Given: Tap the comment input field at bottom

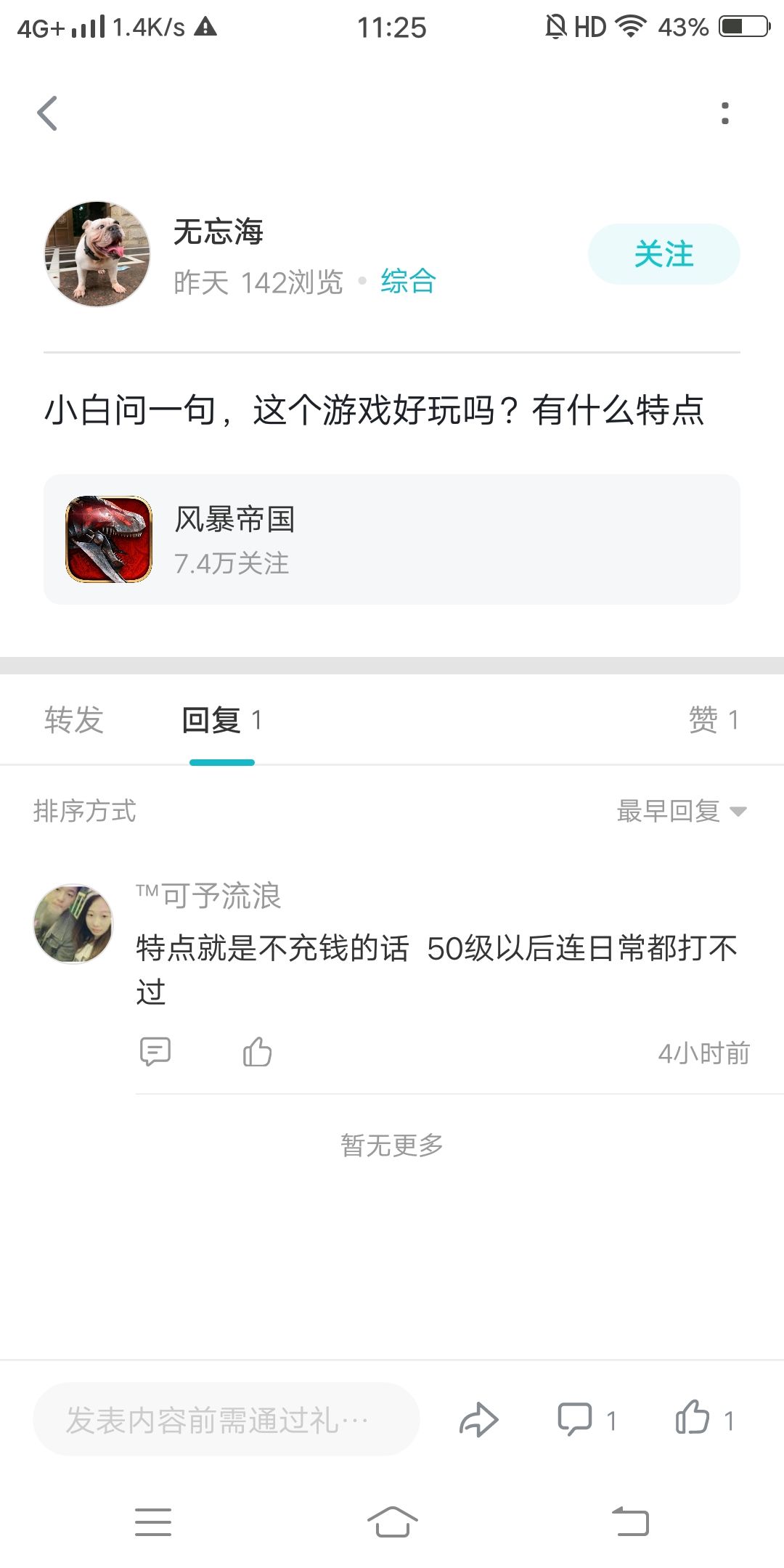Looking at the screenshot, I should [x=226, y=1419].
